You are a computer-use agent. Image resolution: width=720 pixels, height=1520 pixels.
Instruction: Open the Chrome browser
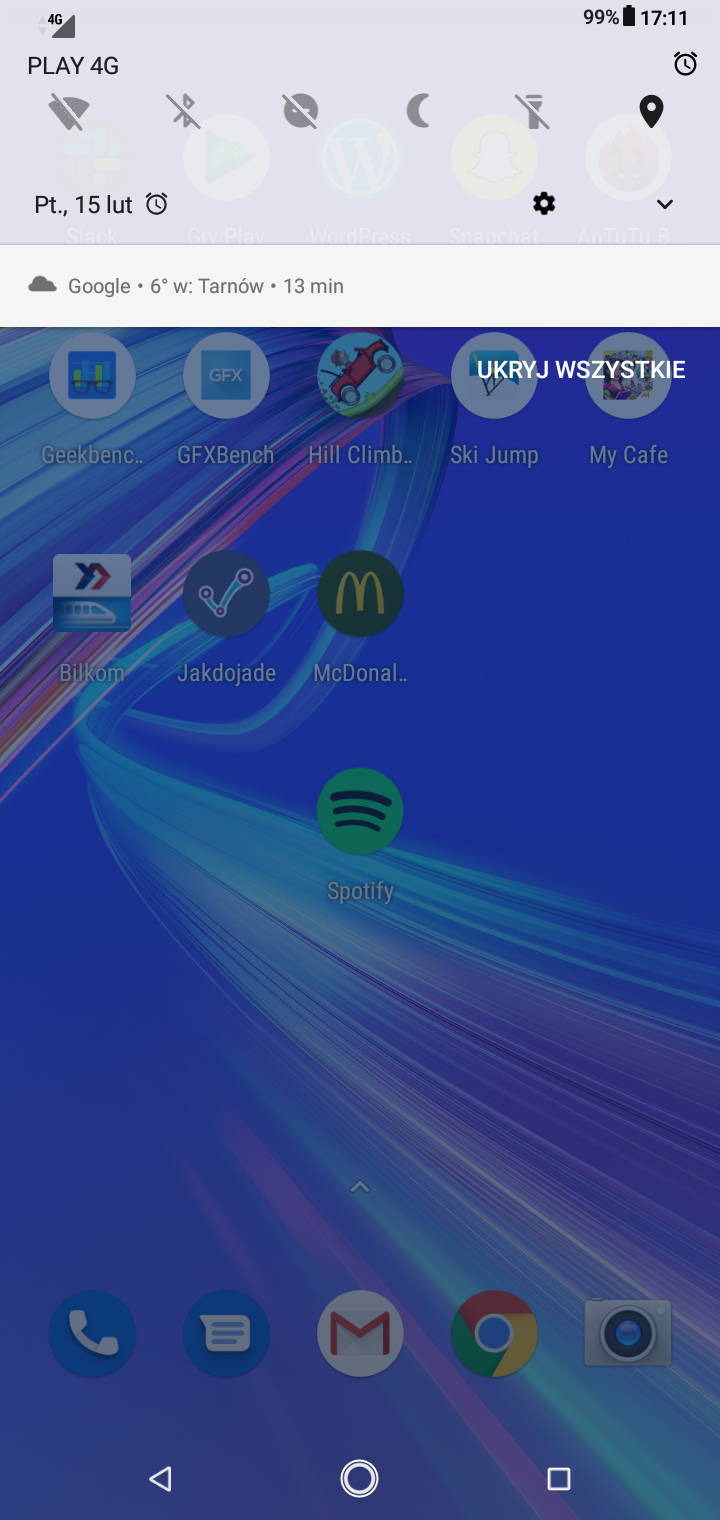[494, 1333]
